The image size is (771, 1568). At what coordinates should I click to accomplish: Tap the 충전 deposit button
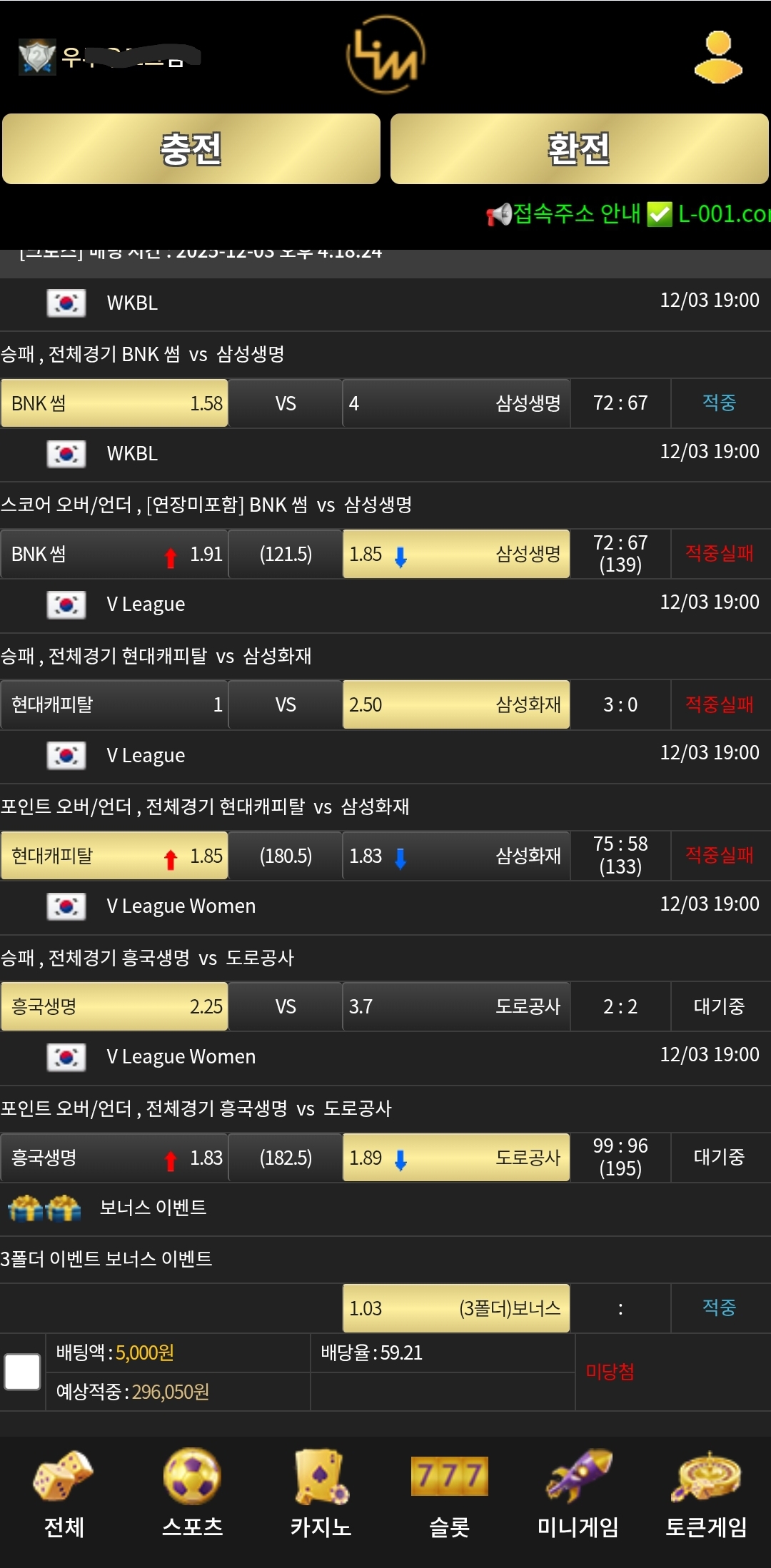point(191,149)
